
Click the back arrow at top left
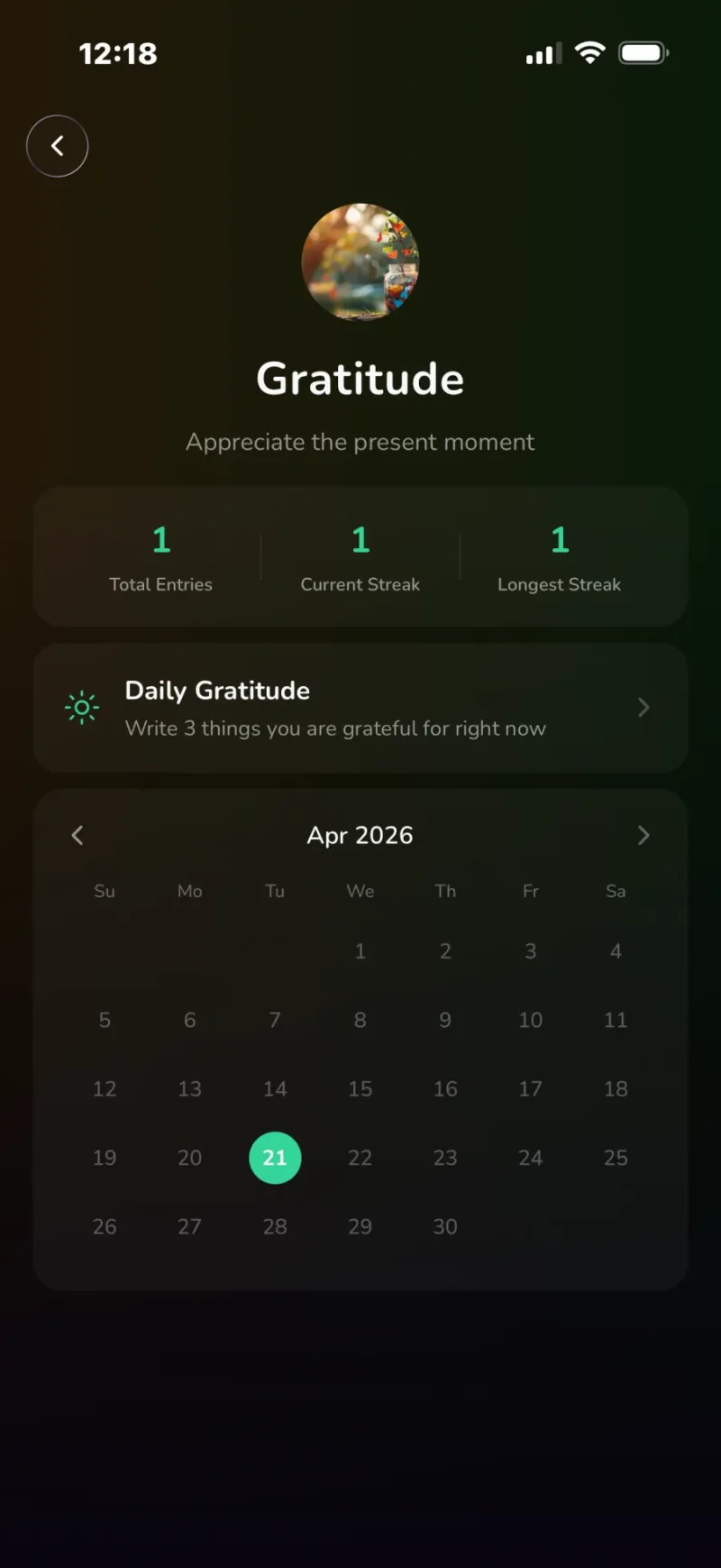click(57, 145)
